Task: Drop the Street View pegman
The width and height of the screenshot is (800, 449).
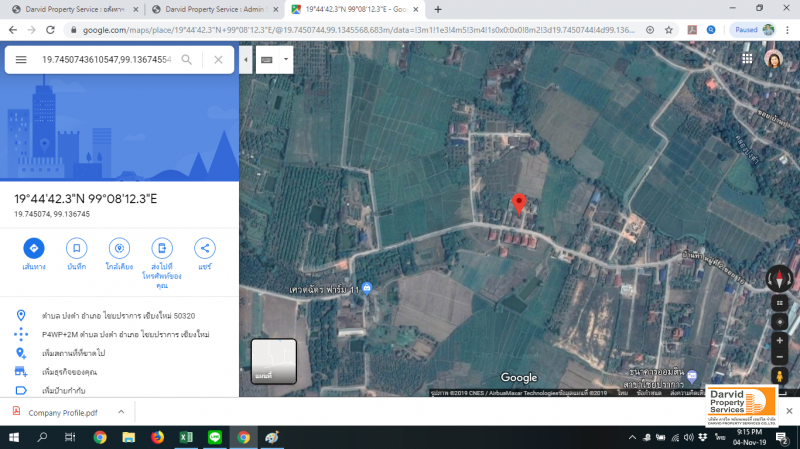Action: 780,376
